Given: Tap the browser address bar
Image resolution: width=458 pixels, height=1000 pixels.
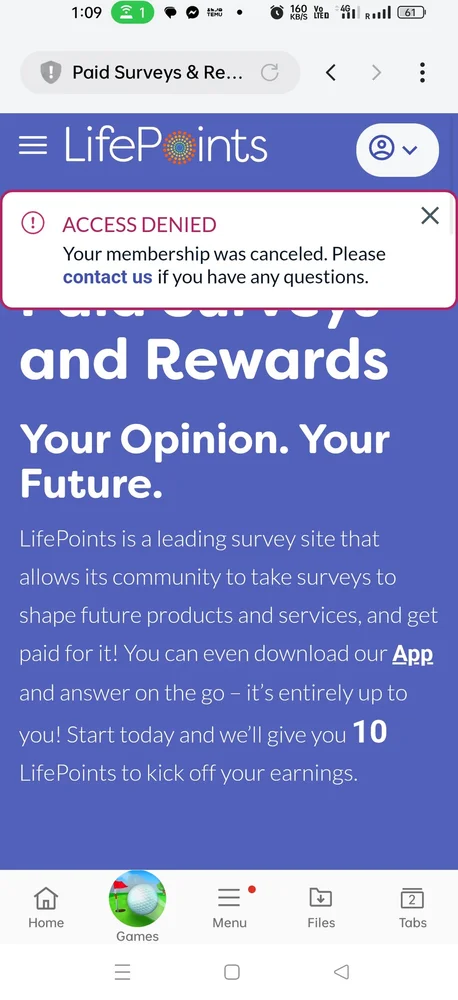Looking at the screenshot, I should [160, 73].
